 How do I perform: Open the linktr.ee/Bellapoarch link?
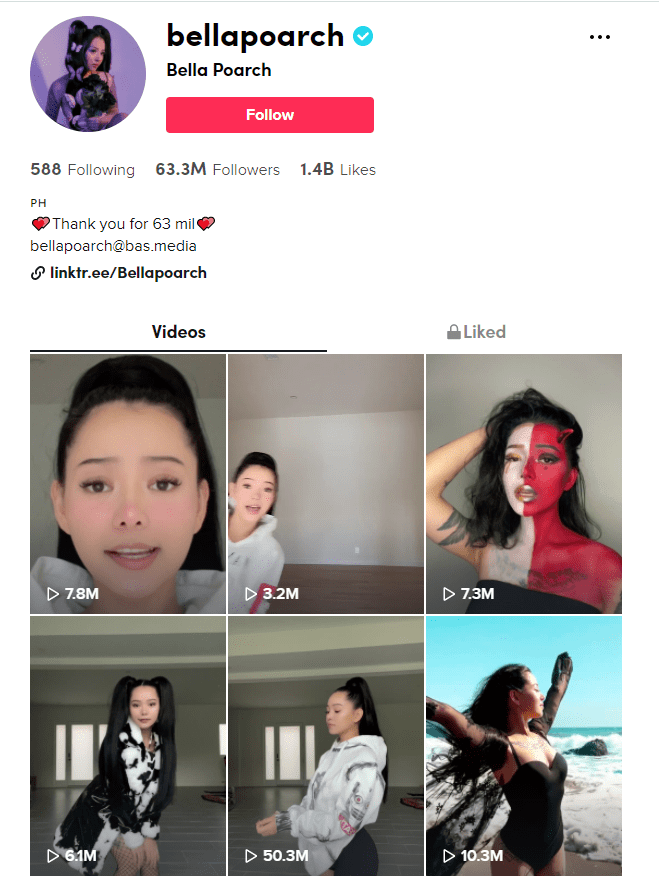(x=127, y=273)
